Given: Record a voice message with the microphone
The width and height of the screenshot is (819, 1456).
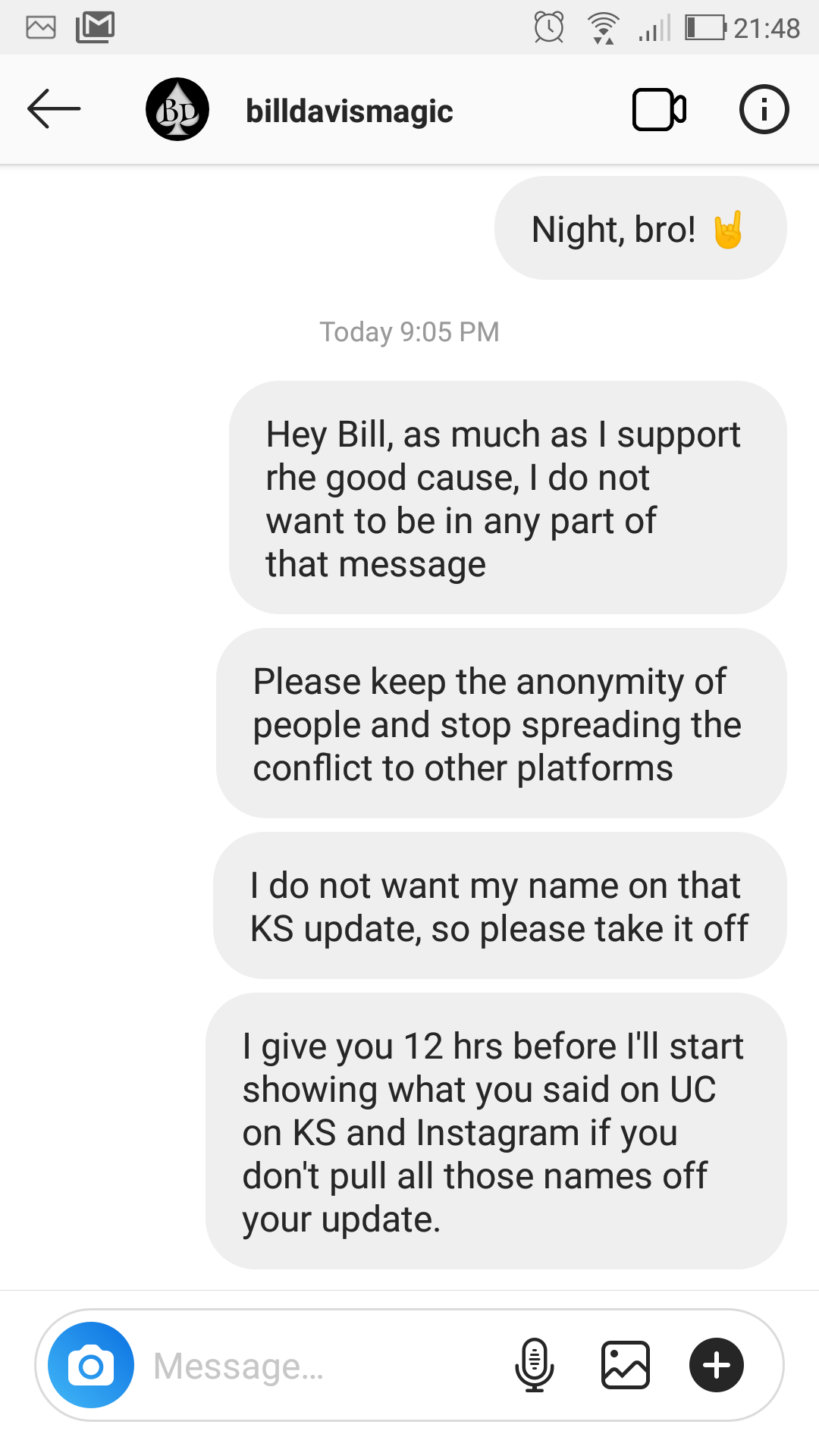Looking at the screenshot, I should click(535, 1365).
